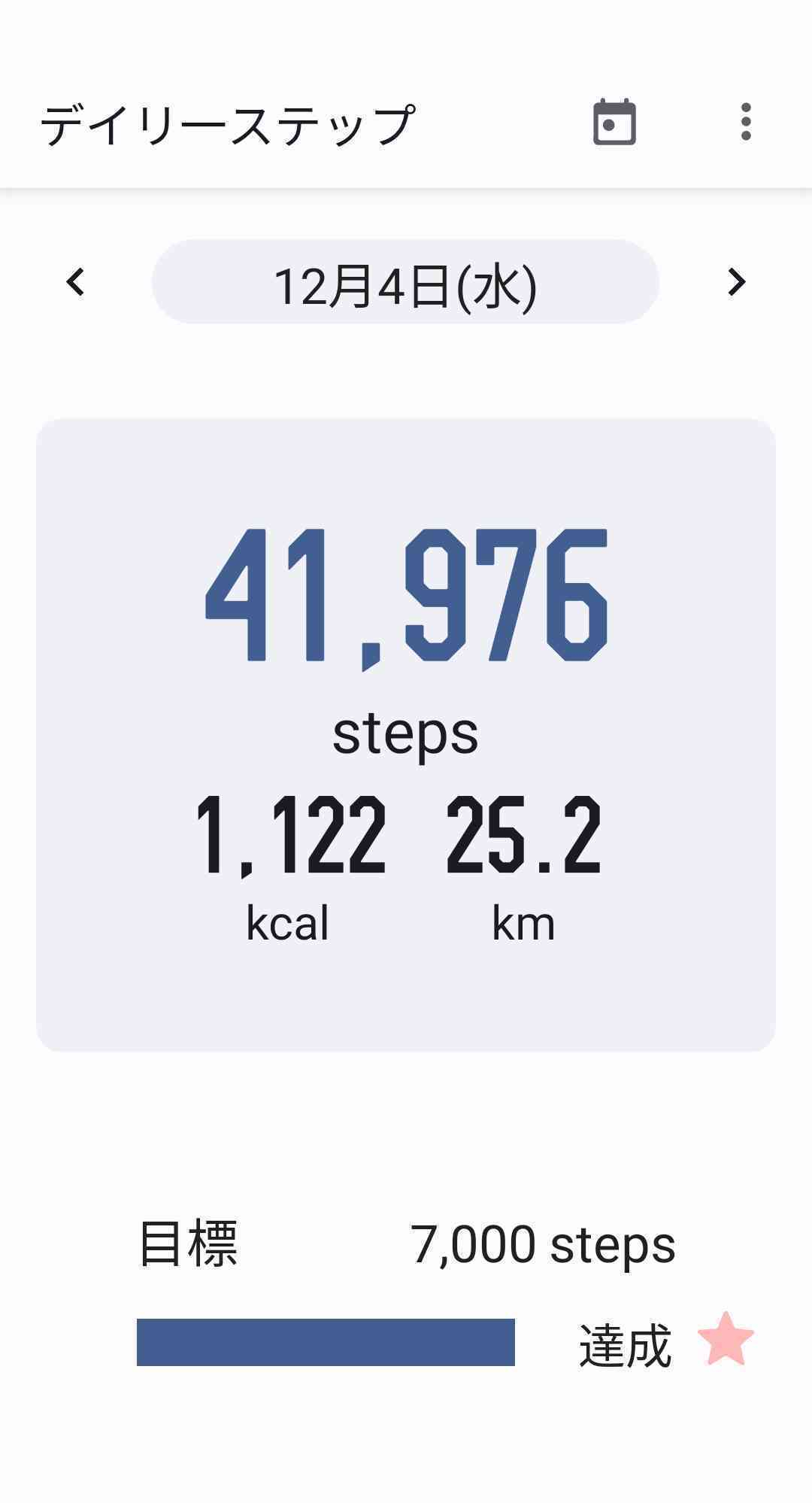Open the three-dot overflow menu
Screen dimensions: 812x1503
pos(745,122)
